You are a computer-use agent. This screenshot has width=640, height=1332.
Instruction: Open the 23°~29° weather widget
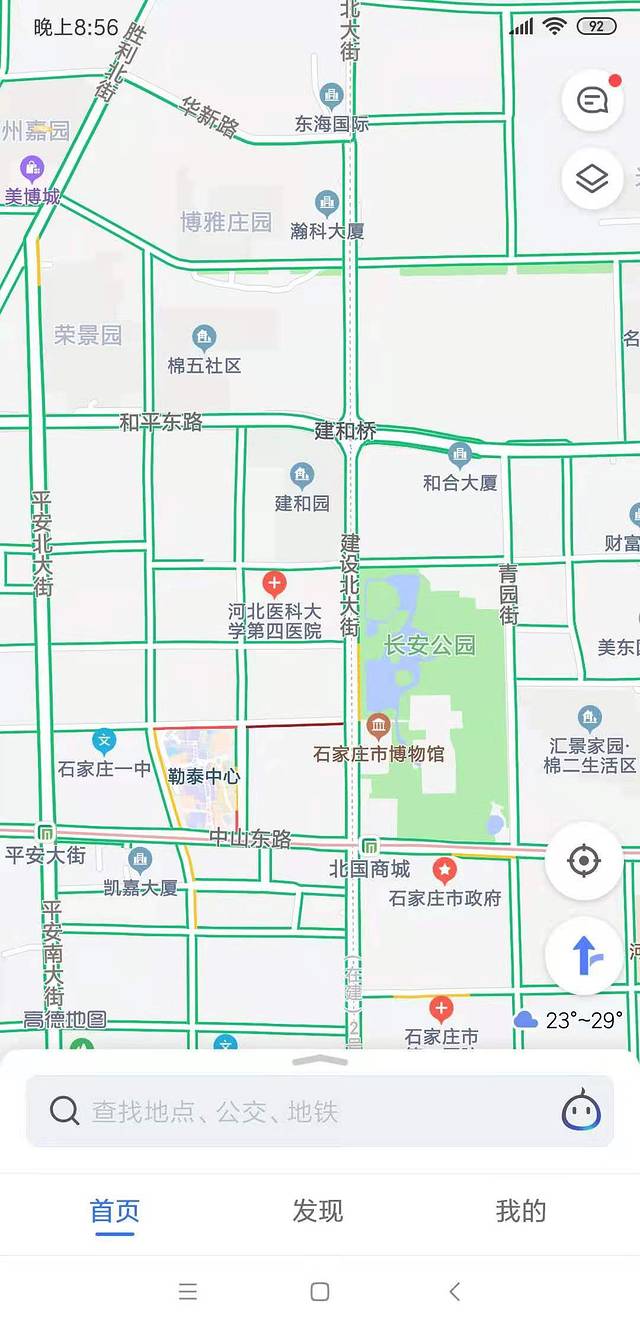point(568,1020)
